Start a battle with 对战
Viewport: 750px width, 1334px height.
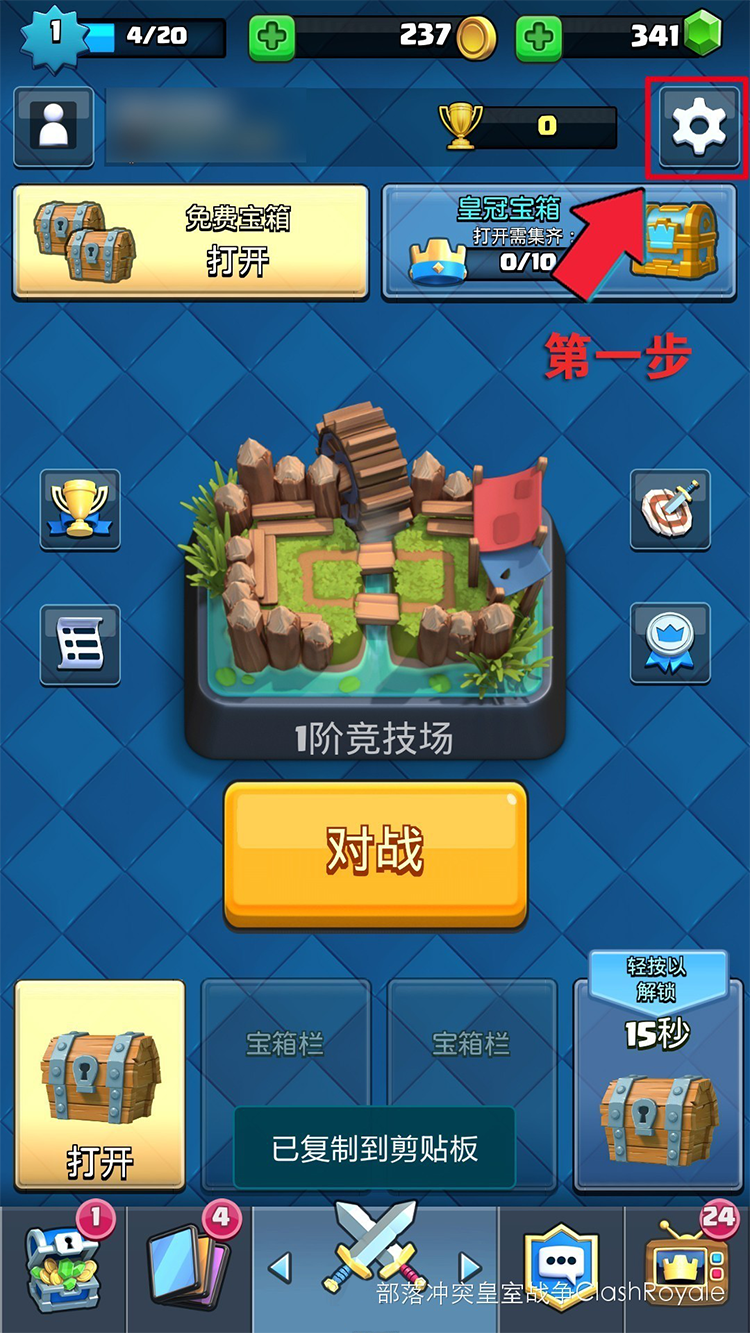coord(375,853)
